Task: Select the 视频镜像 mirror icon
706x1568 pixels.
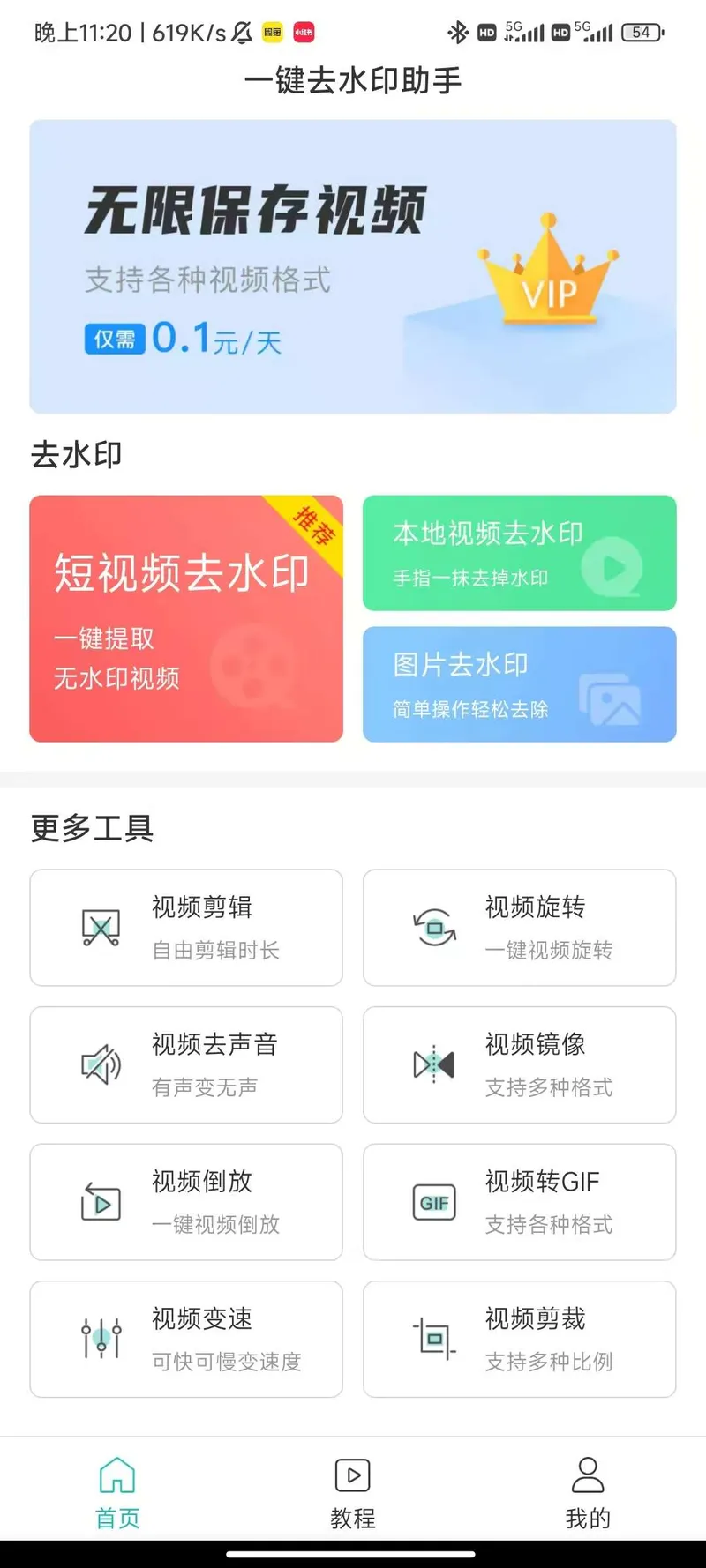Action: (x=432, y=1064)
